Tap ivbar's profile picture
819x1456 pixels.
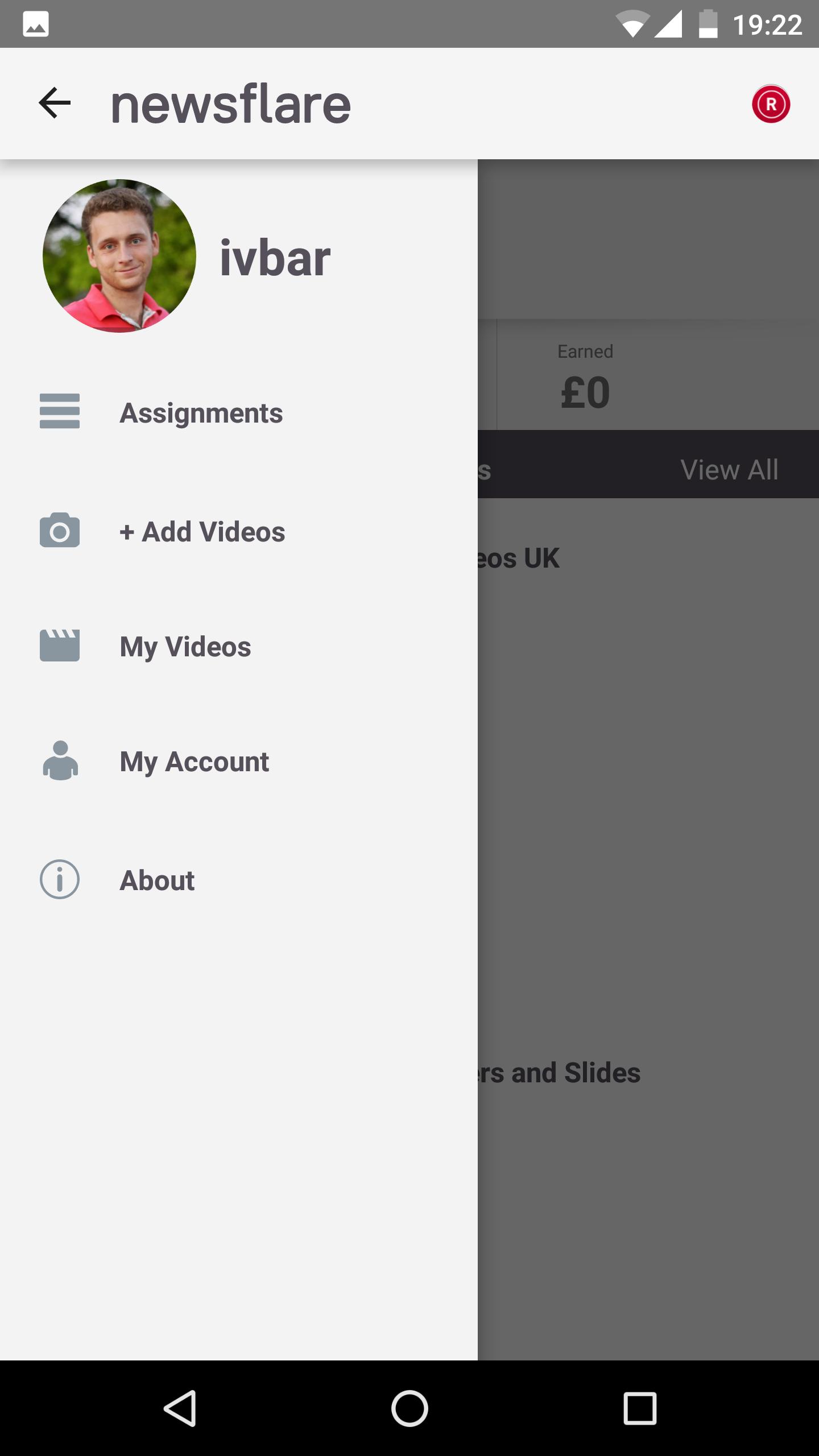click(x=119, y=256)
